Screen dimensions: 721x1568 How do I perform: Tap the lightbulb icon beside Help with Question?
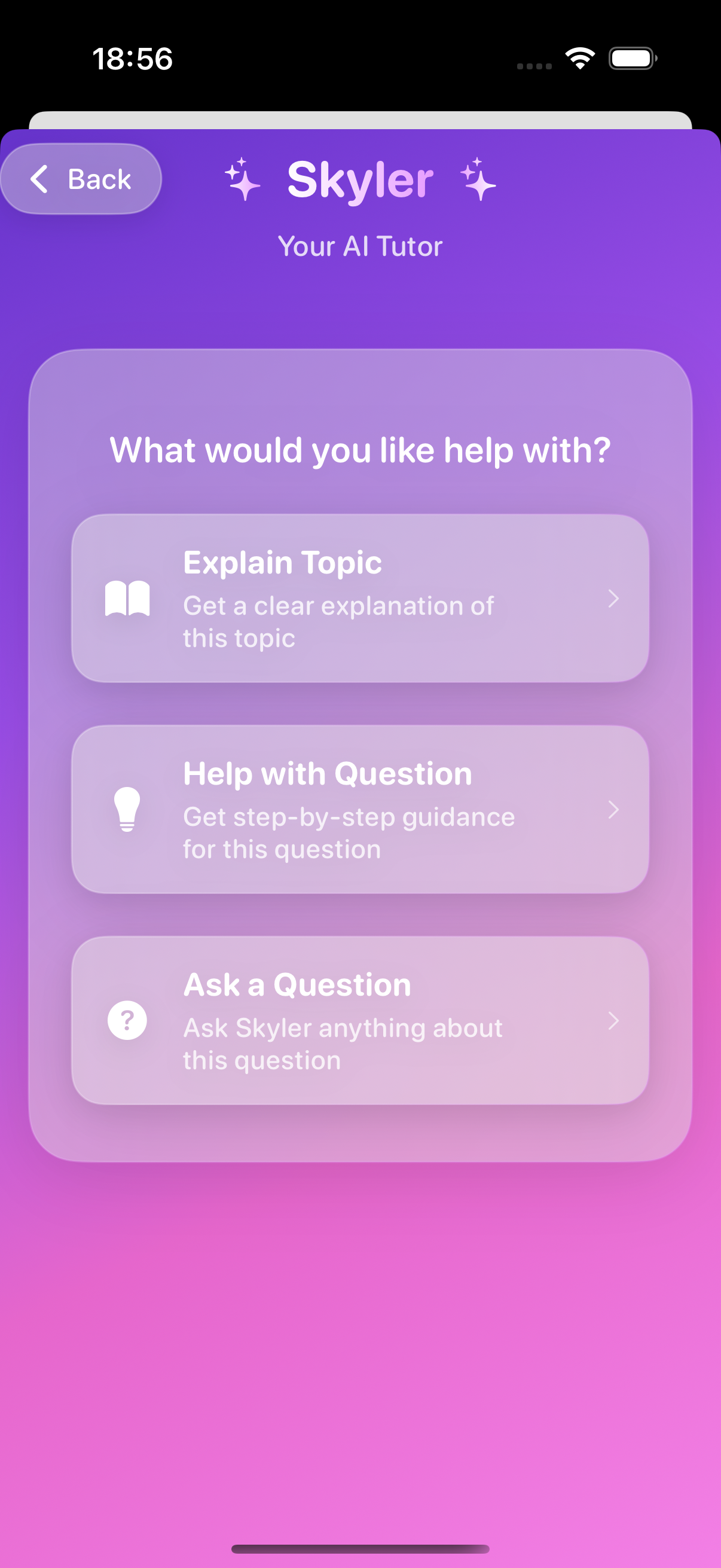click(127, 810)
